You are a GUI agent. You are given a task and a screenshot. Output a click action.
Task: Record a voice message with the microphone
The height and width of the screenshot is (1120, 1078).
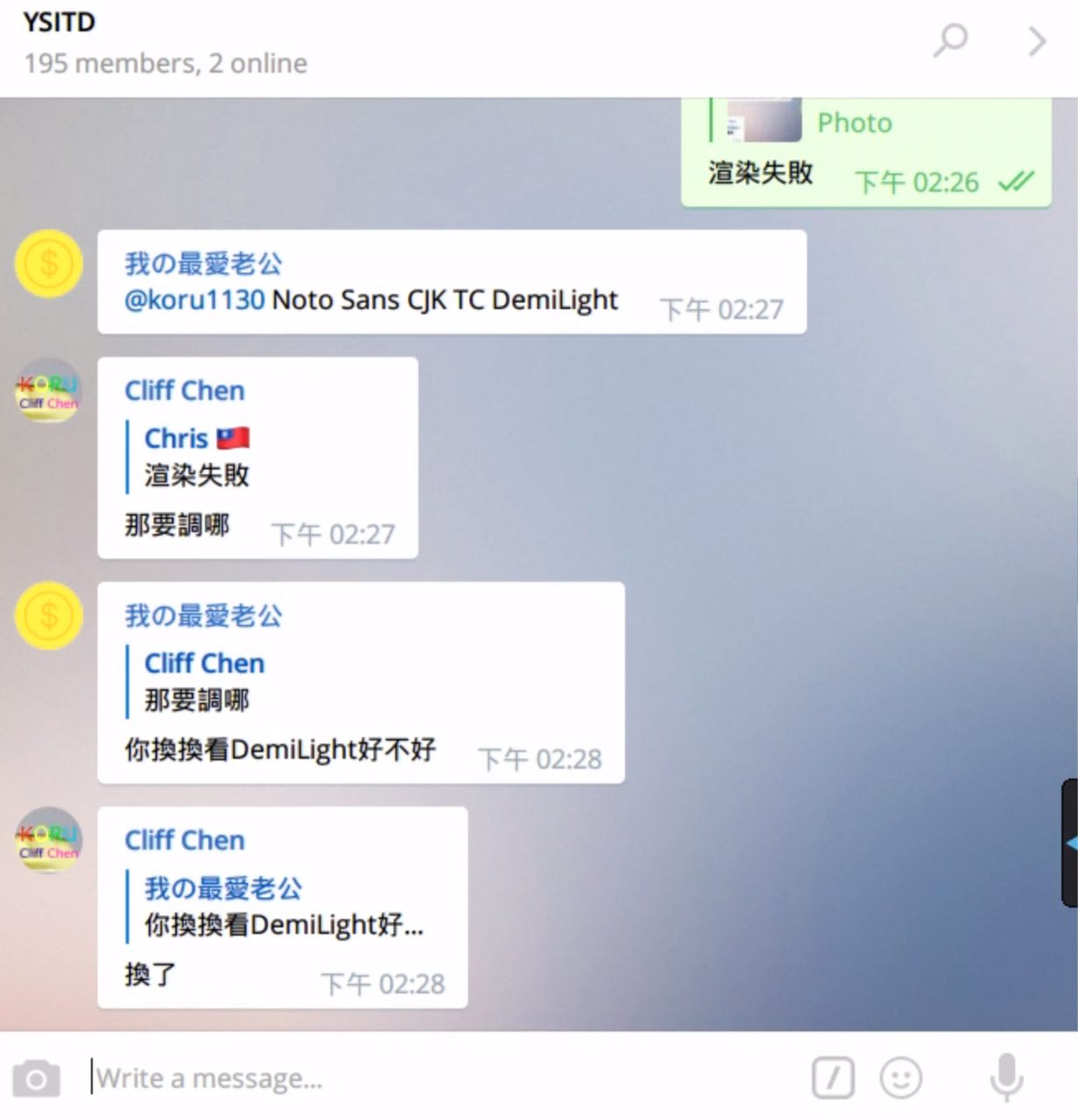(1006, 1078)
